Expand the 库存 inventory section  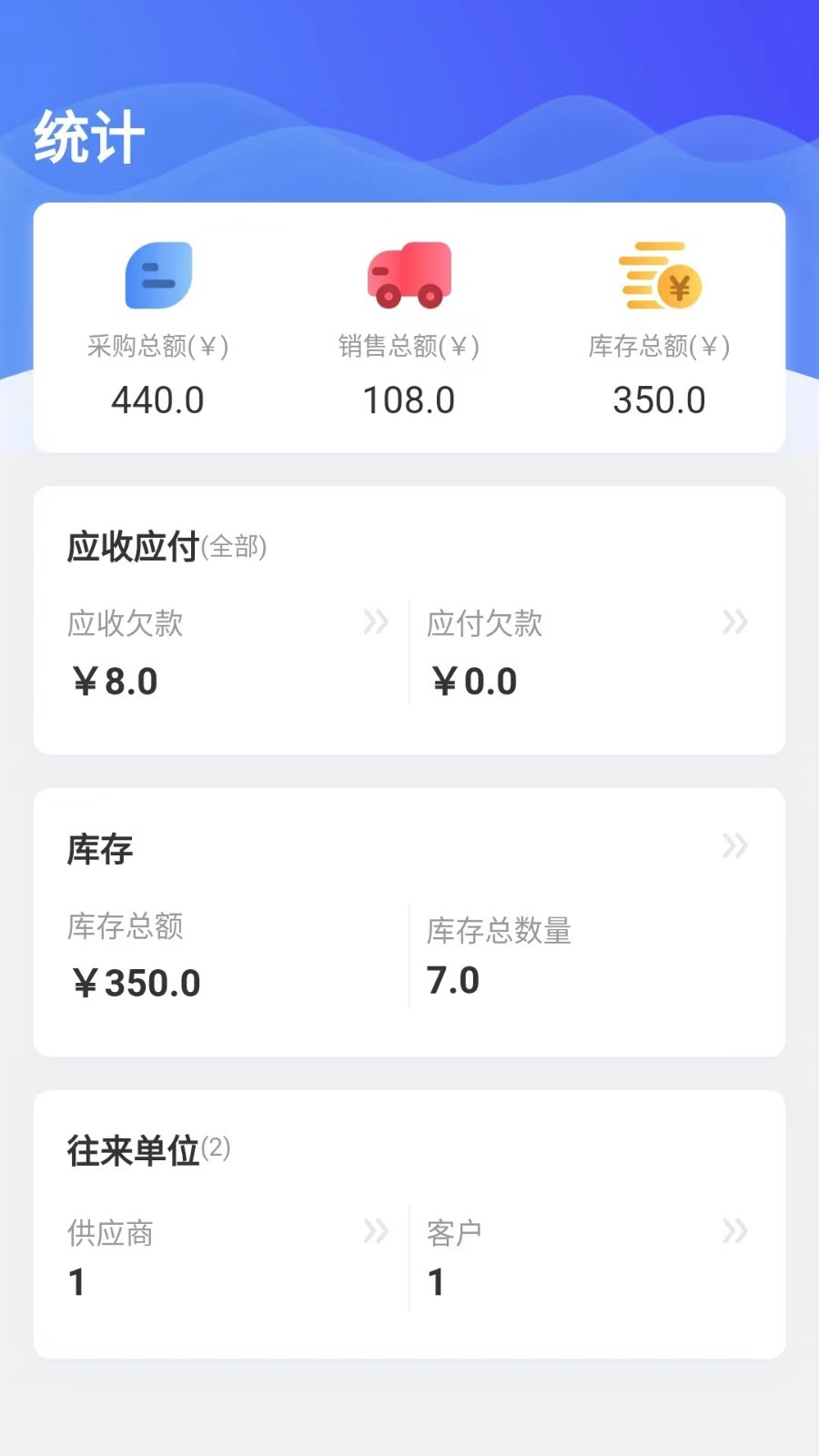point(735,846)
